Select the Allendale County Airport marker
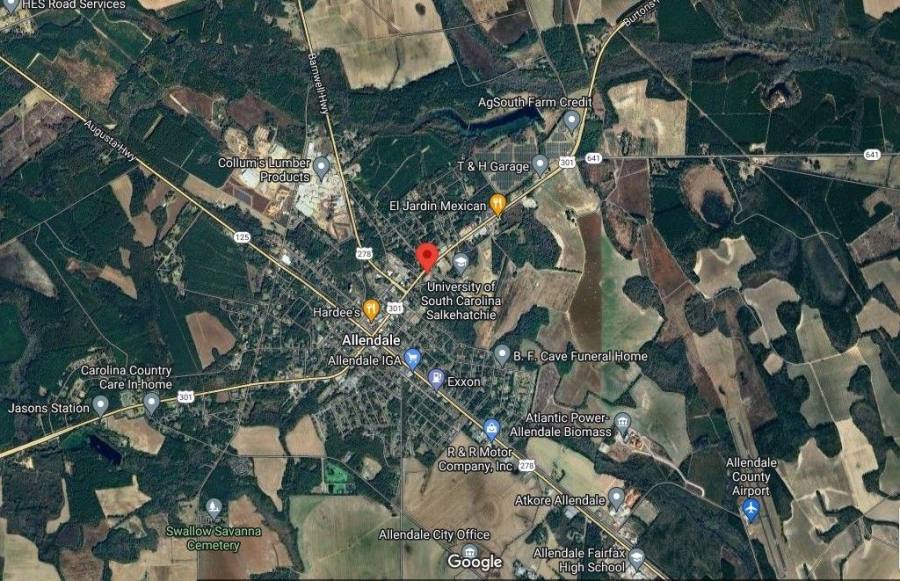The width and height of the screenshot is (900, 581). pos(752,510)
